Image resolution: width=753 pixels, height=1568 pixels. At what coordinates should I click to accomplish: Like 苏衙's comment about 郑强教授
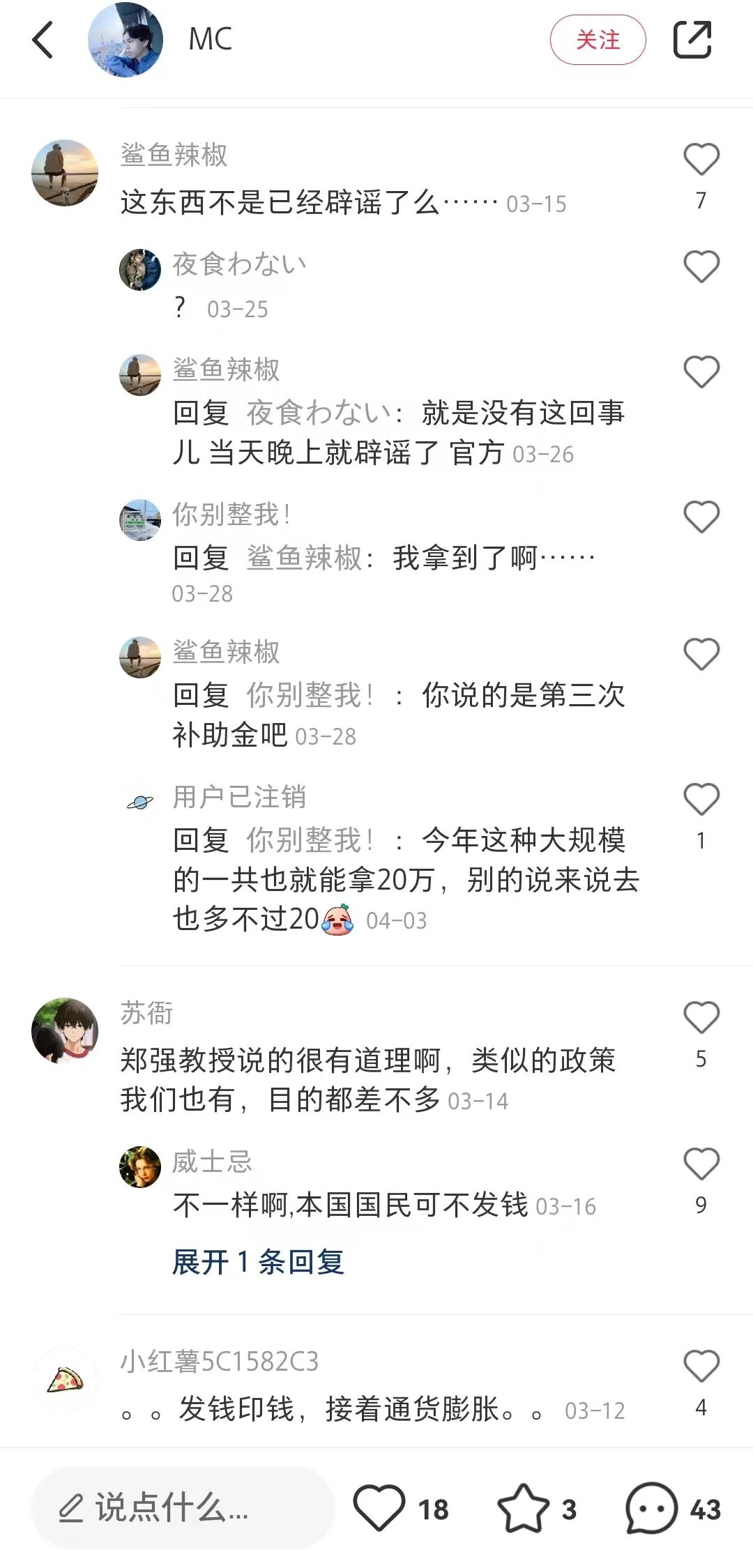click(x=701, y=1018)
